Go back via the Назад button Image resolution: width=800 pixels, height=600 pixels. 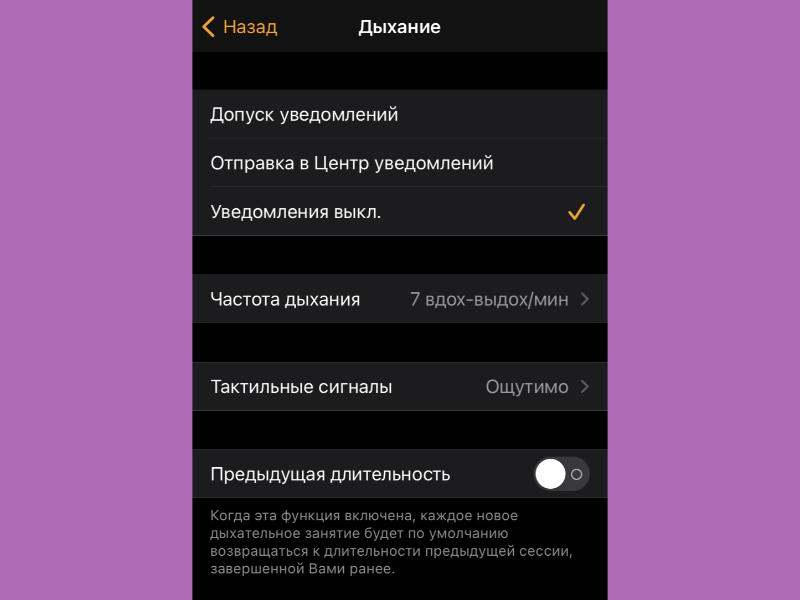point(240,27)
